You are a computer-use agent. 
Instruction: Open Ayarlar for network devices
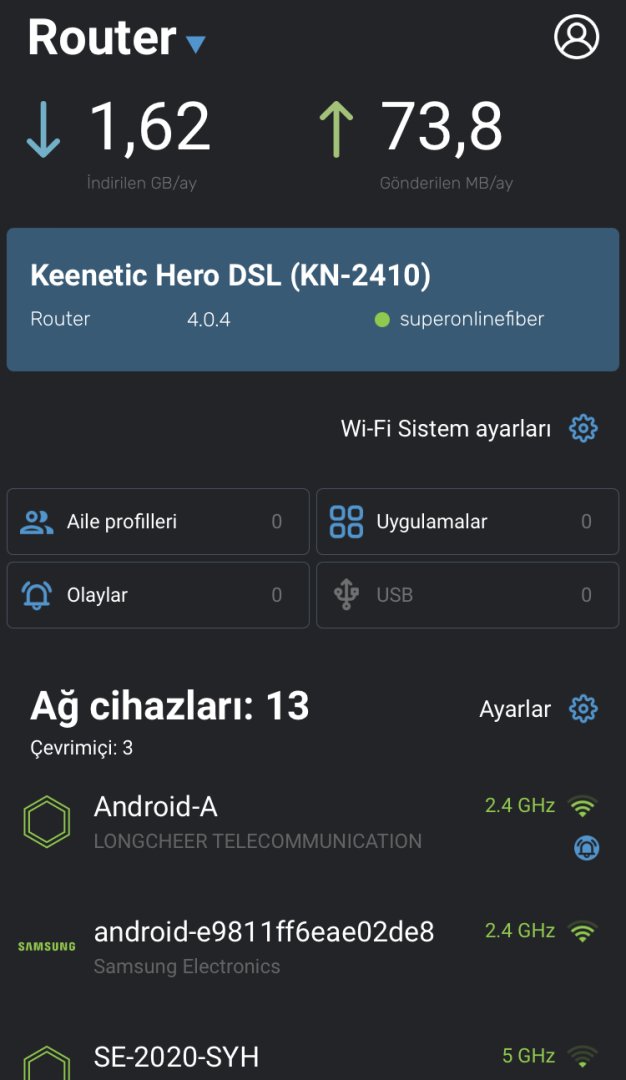pyautogui.click(x=582, y=709)
